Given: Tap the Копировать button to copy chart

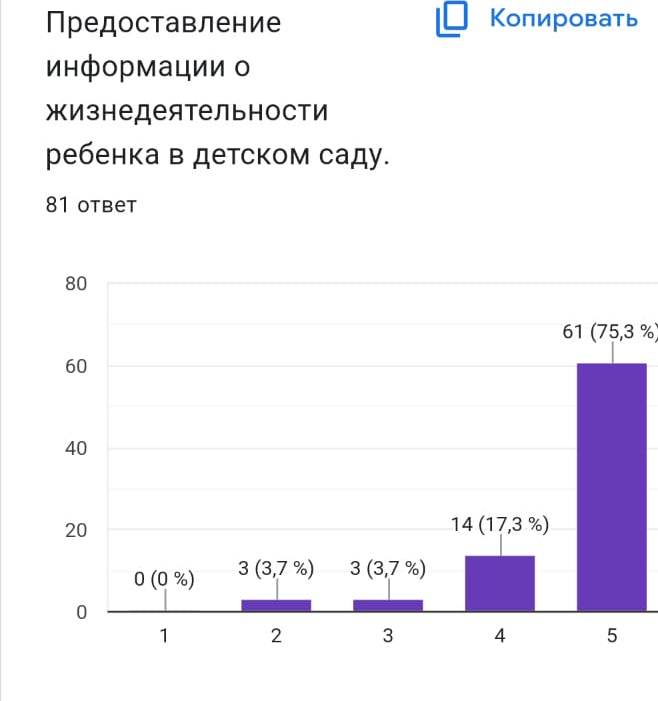Looking at the screenshot, I should coord(537,19).
